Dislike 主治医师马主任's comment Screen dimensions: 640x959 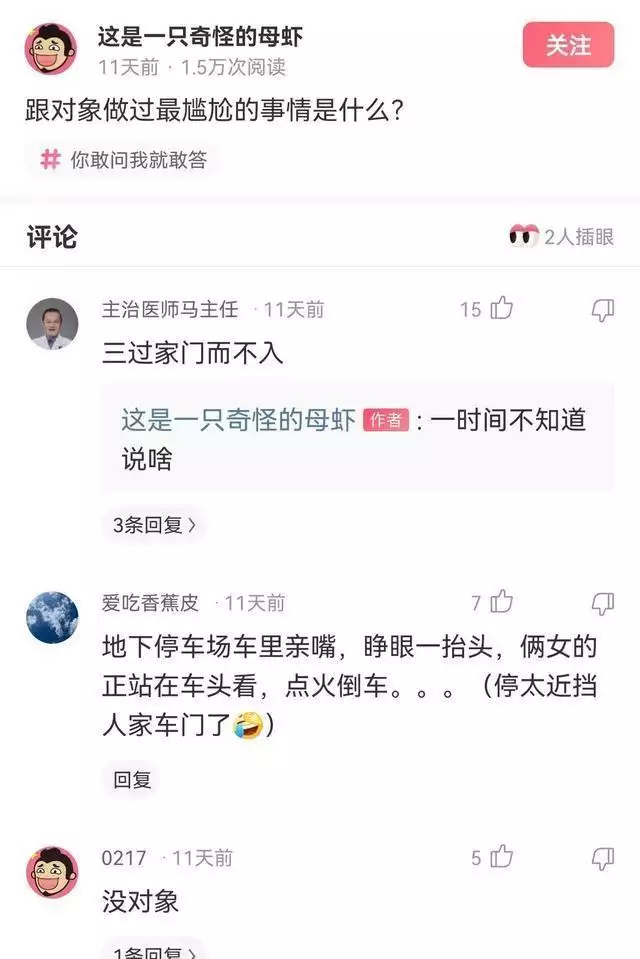click(602, 310)
